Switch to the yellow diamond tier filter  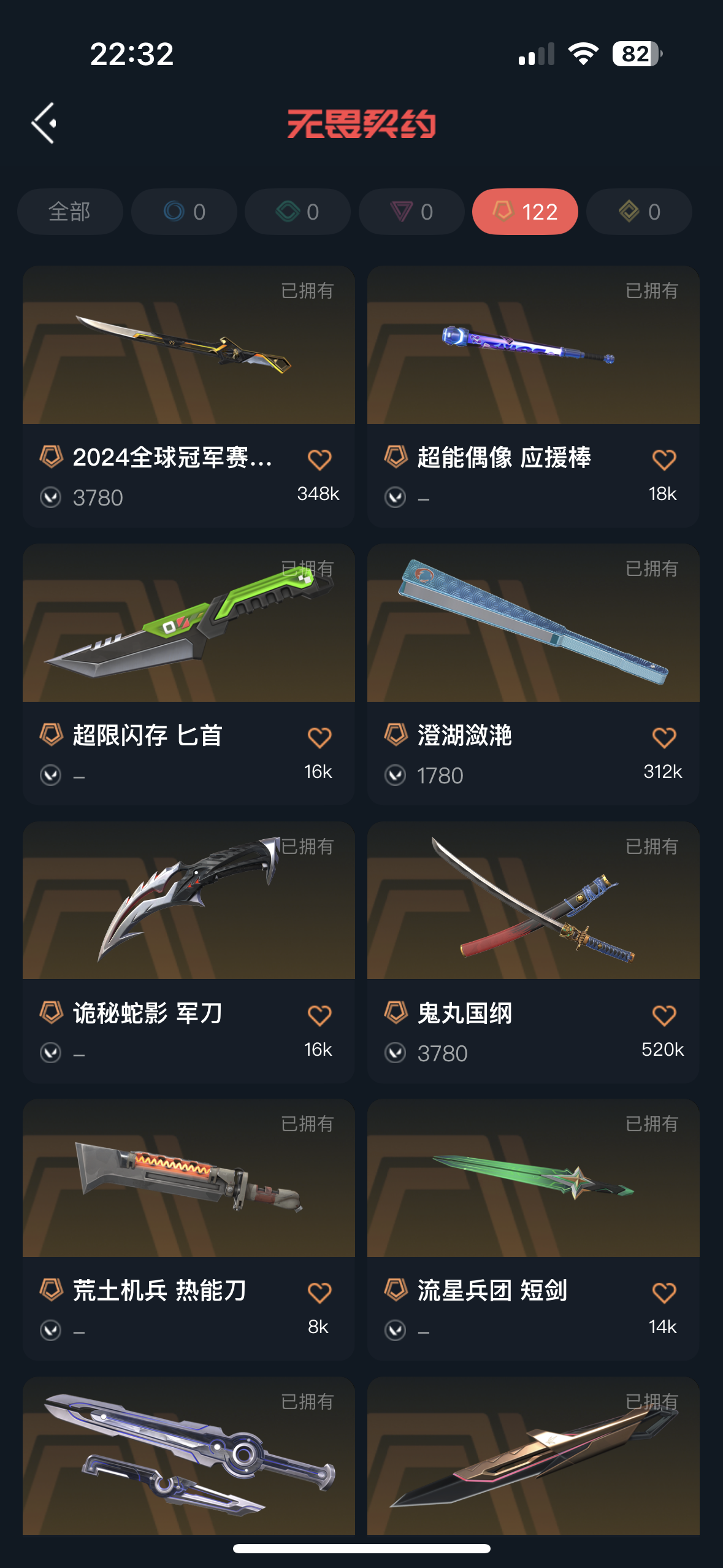[x=639, y=212]
